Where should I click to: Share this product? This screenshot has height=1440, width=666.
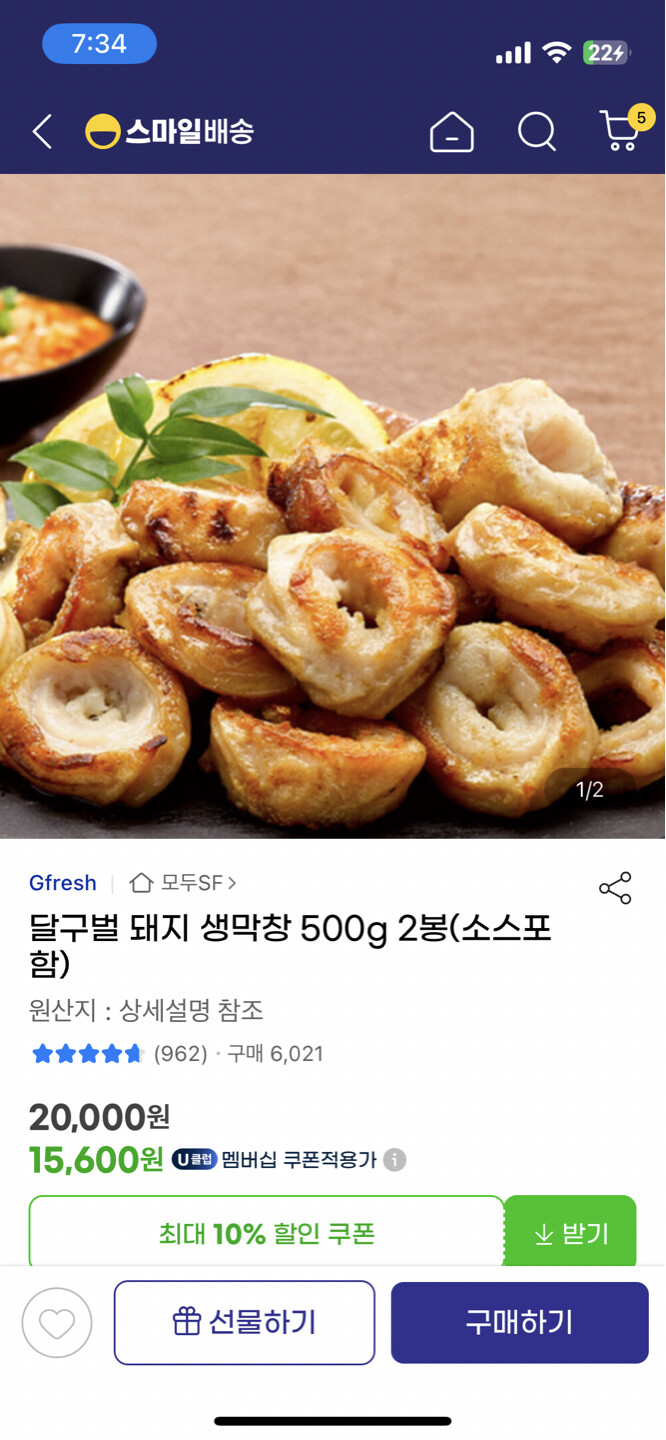click(615, 888)
